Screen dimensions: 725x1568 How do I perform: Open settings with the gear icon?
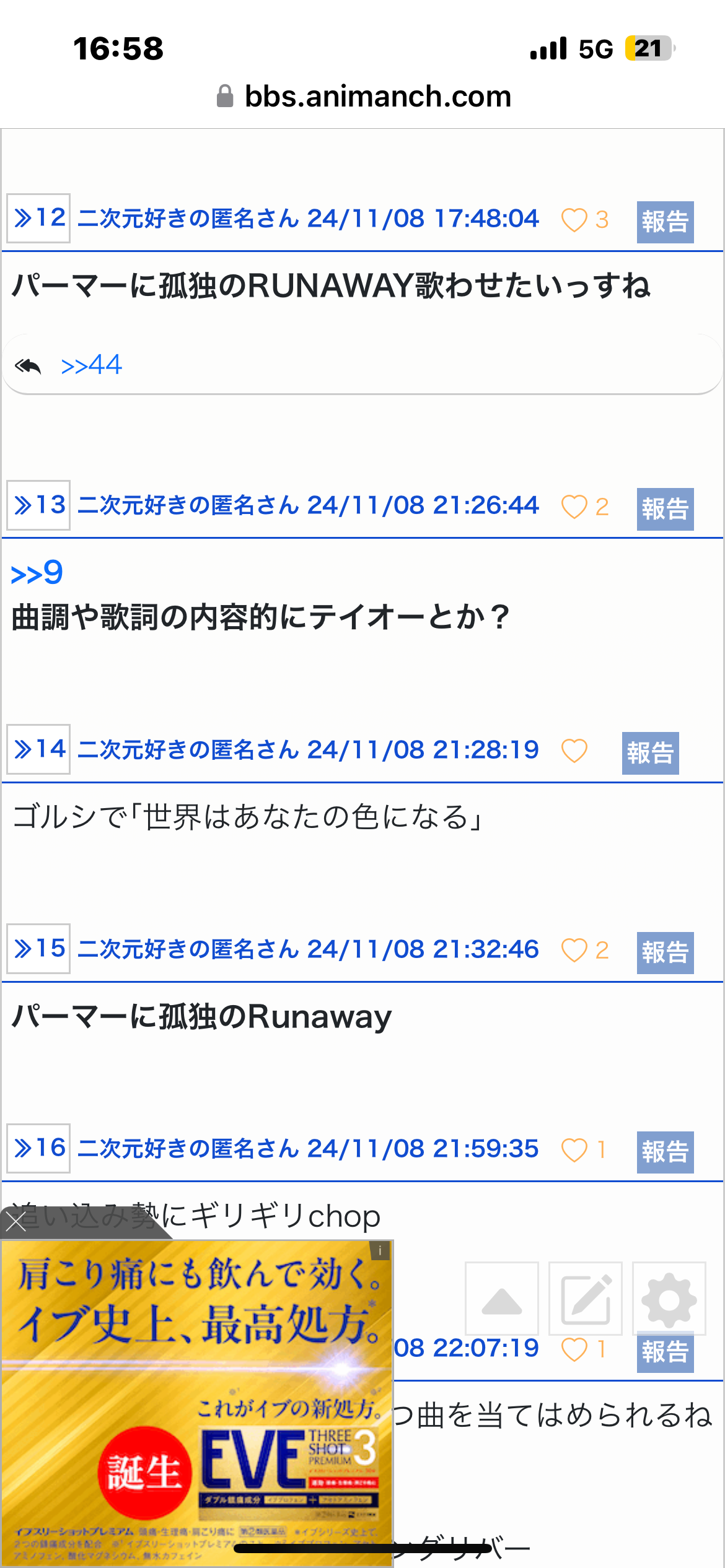pyautogui.click(x=669, y=1299)
